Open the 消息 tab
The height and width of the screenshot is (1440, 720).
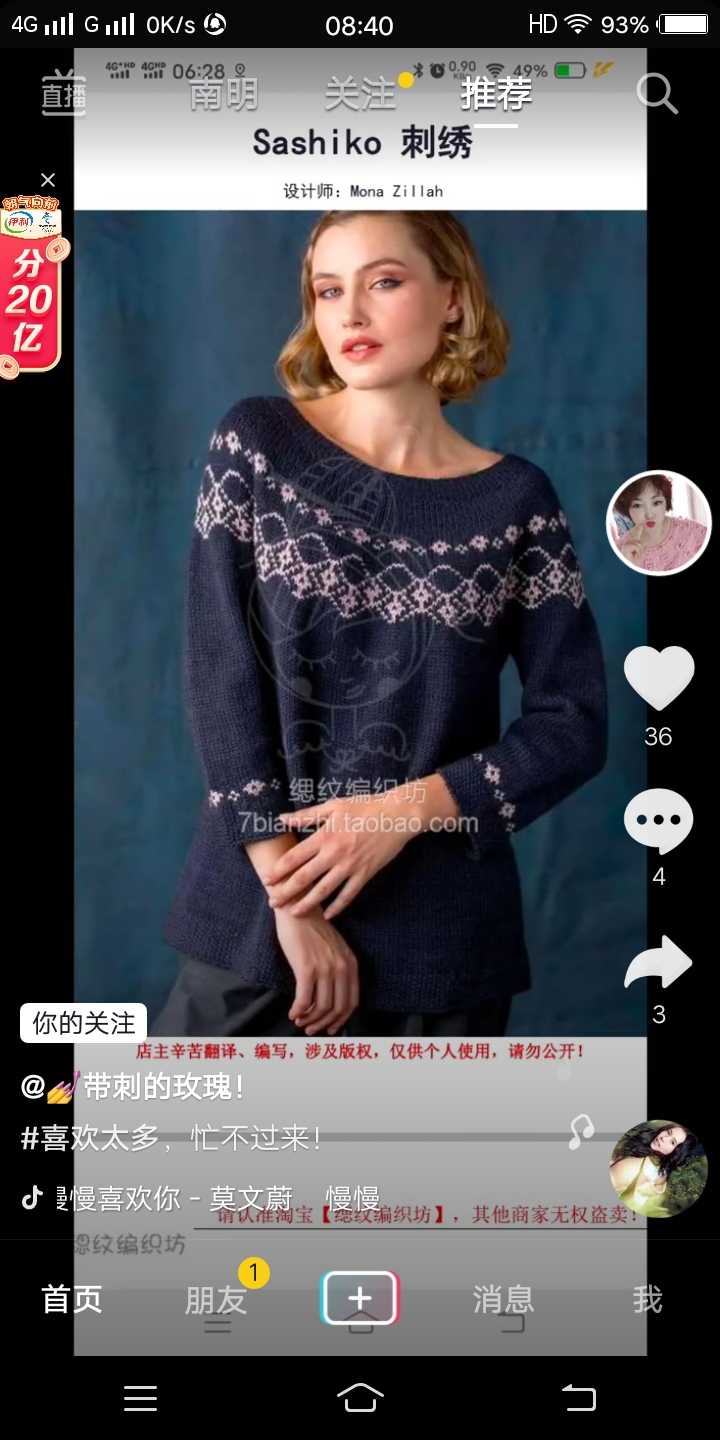coord(503,1299)
